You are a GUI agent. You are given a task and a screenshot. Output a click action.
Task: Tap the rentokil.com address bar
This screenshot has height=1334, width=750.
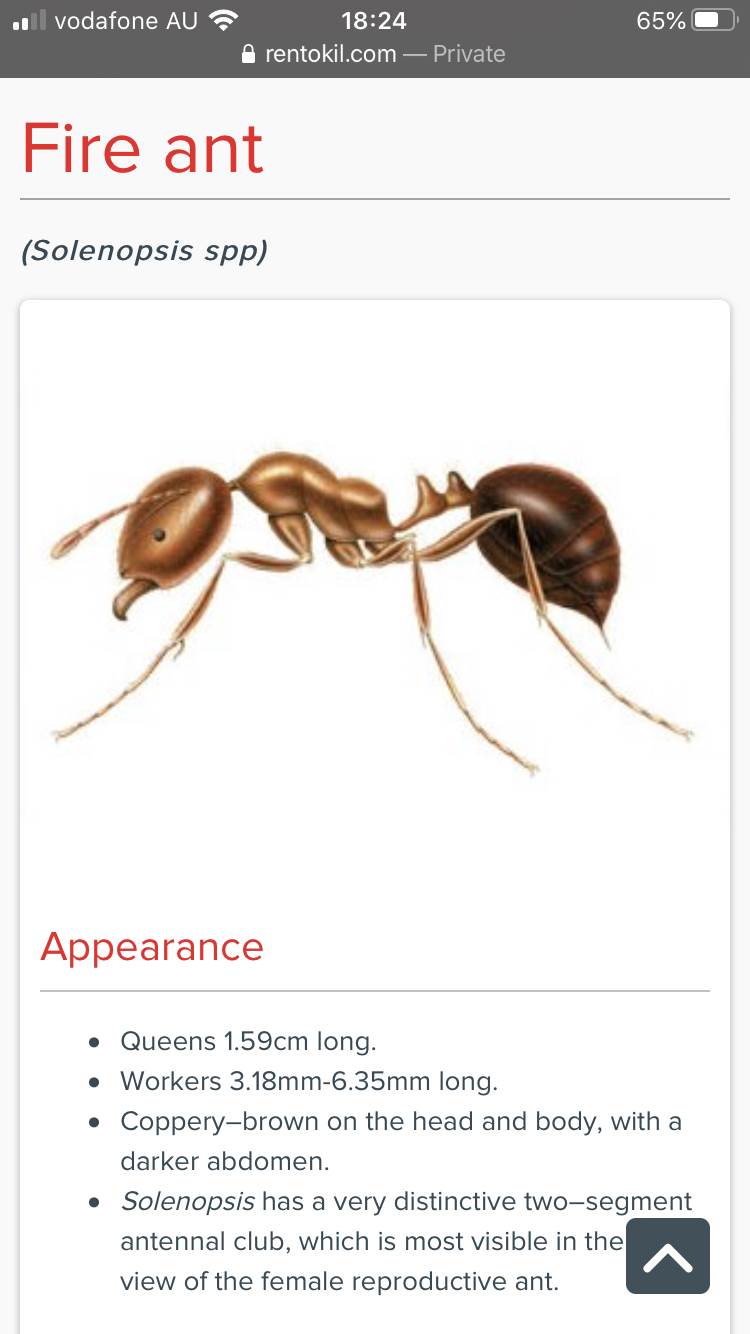[x=374, y=54]
